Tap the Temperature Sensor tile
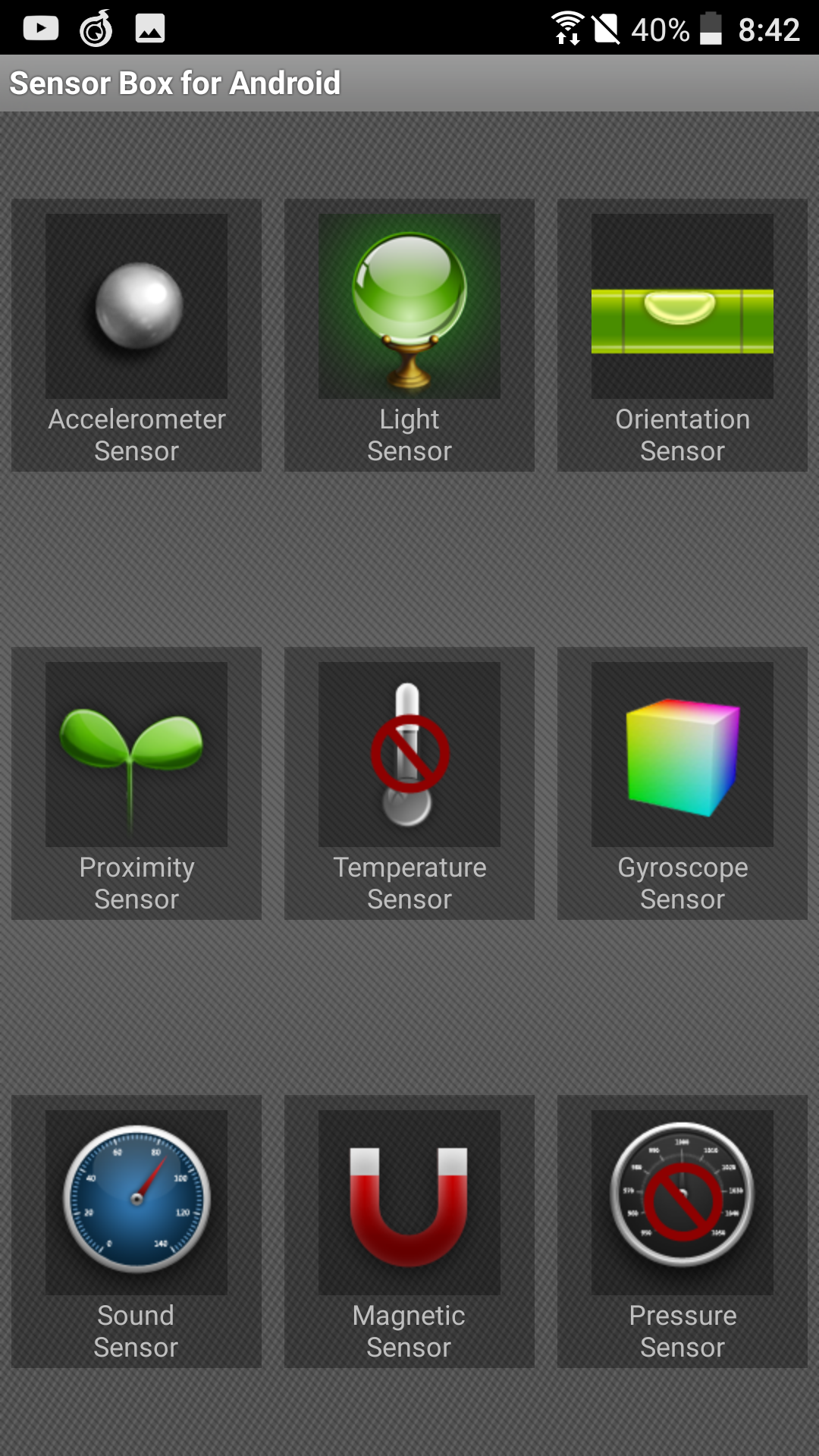 pyautogui.click(x=409, y=783)
